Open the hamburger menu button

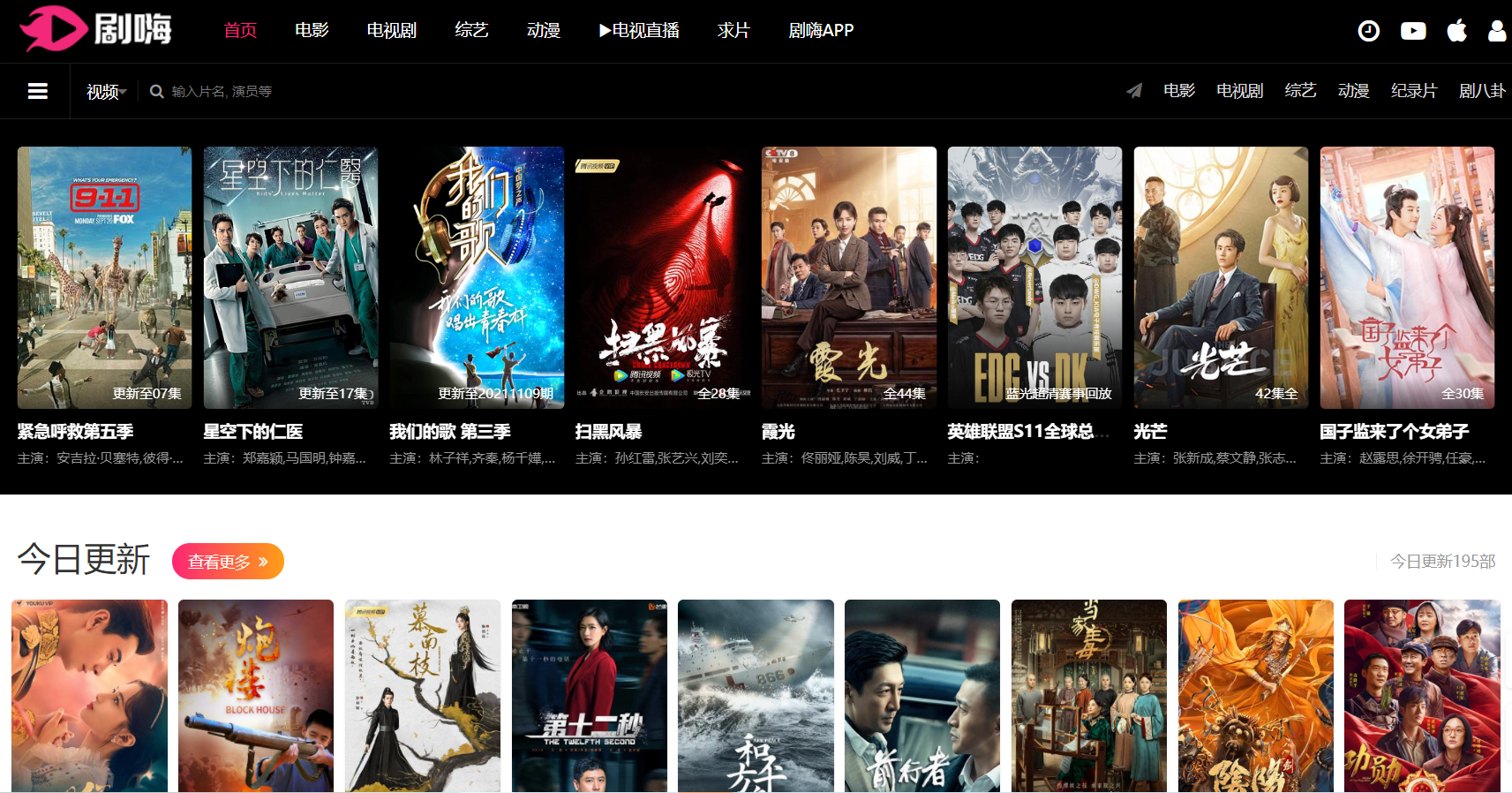[x=37, y=91]
